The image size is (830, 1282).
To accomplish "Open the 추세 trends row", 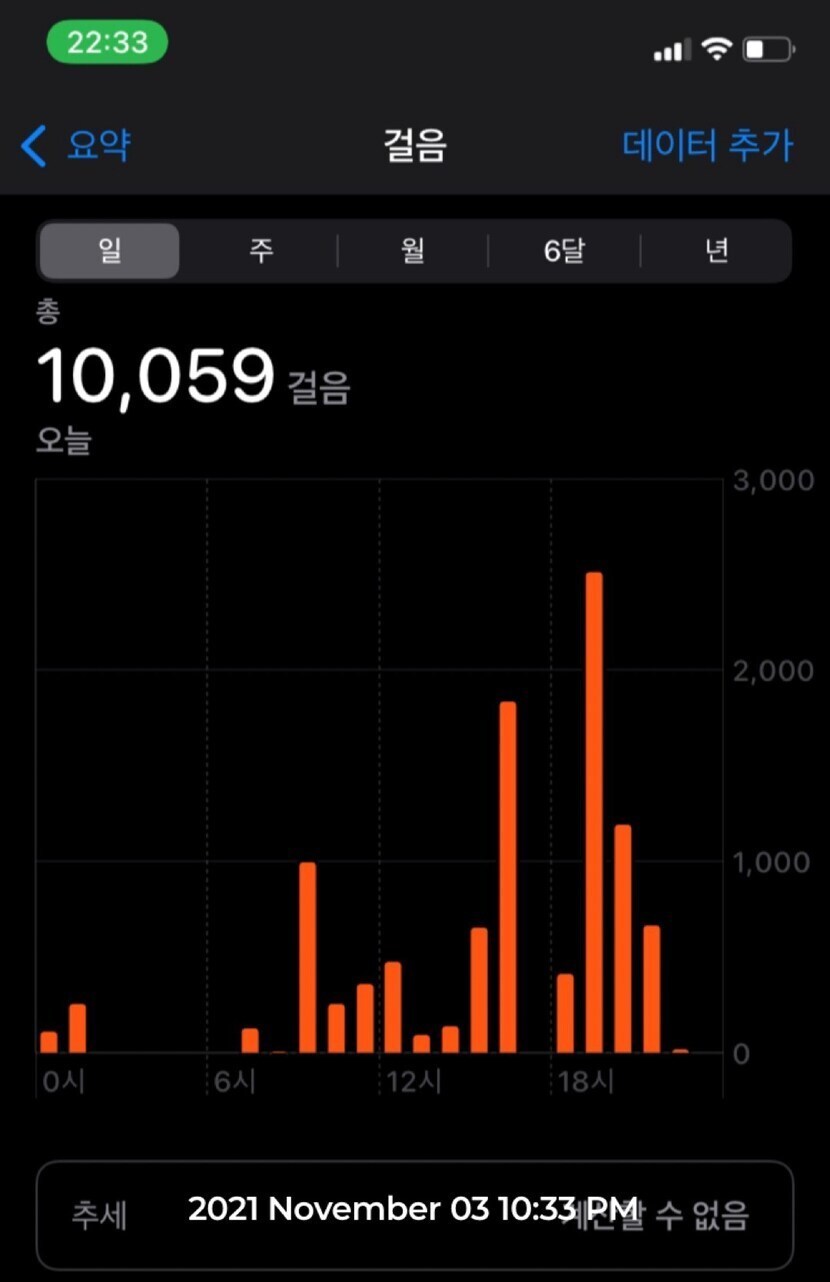I will [414, 1214].
